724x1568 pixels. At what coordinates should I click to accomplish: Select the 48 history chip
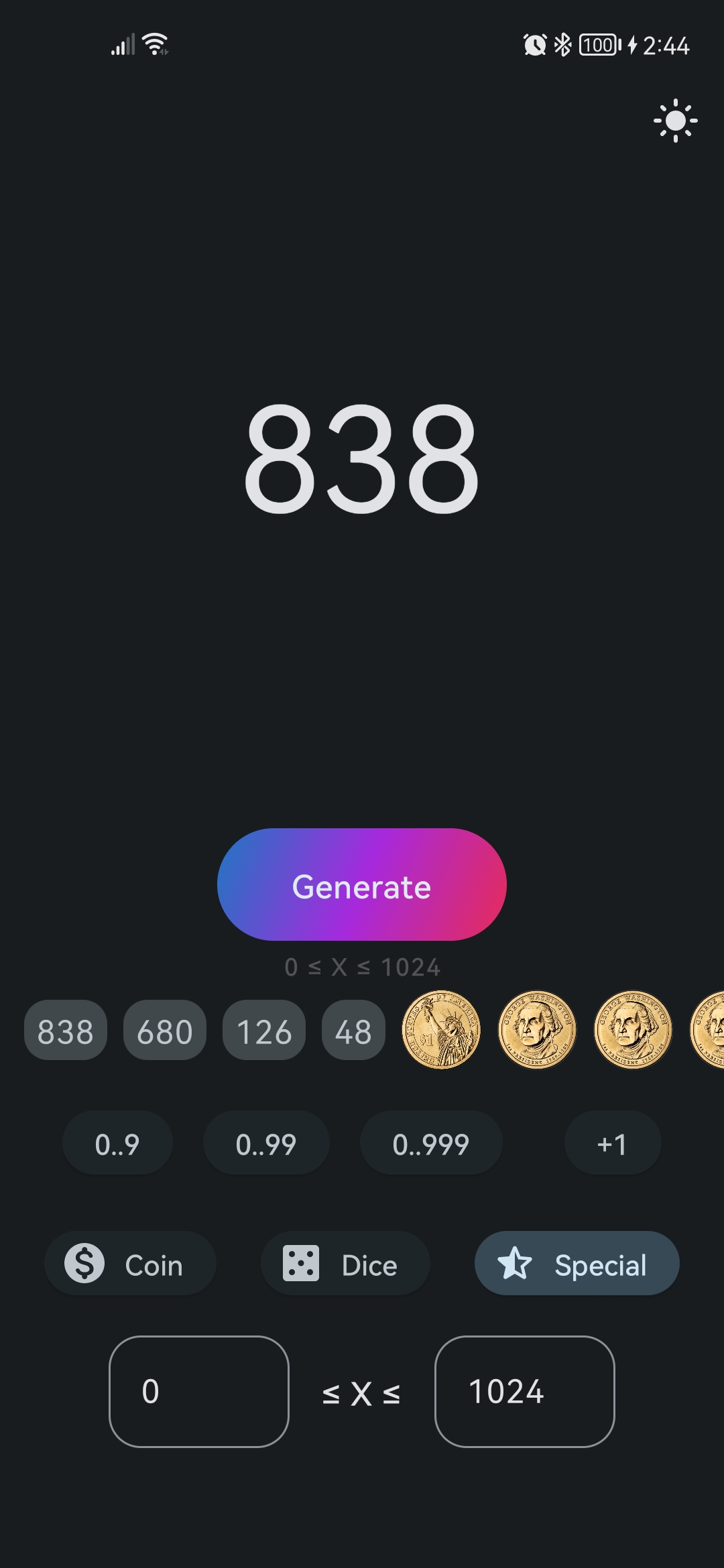(x=353, y=1031)
